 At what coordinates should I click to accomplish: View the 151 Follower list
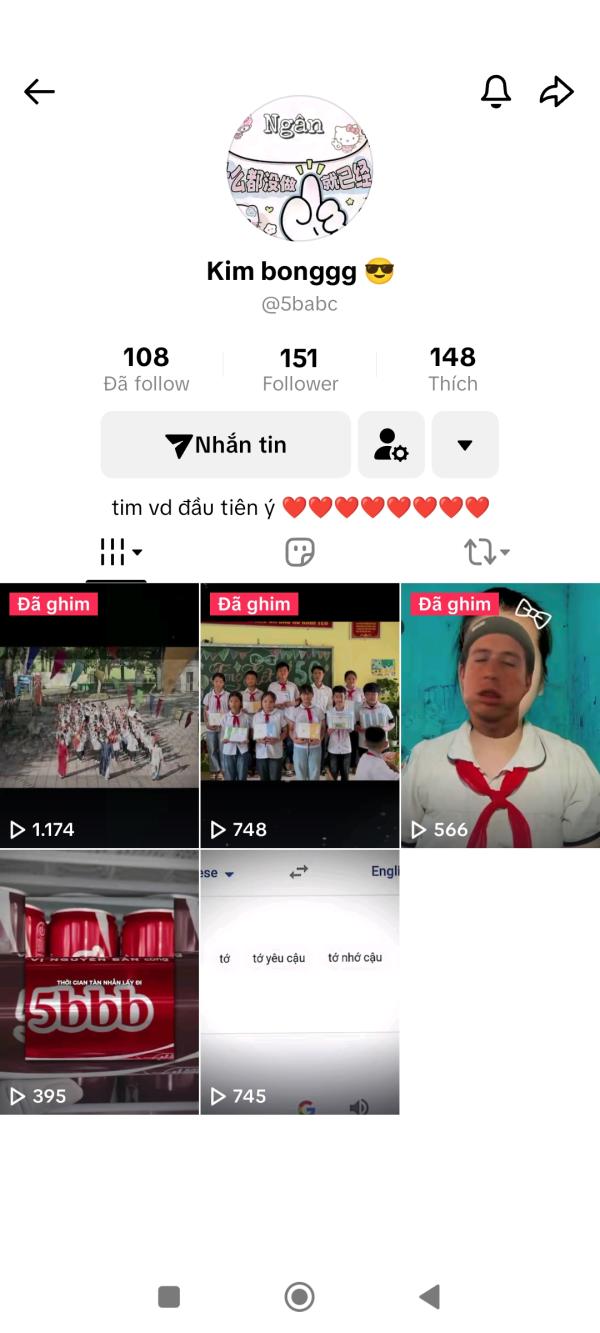tap(300, 369)
